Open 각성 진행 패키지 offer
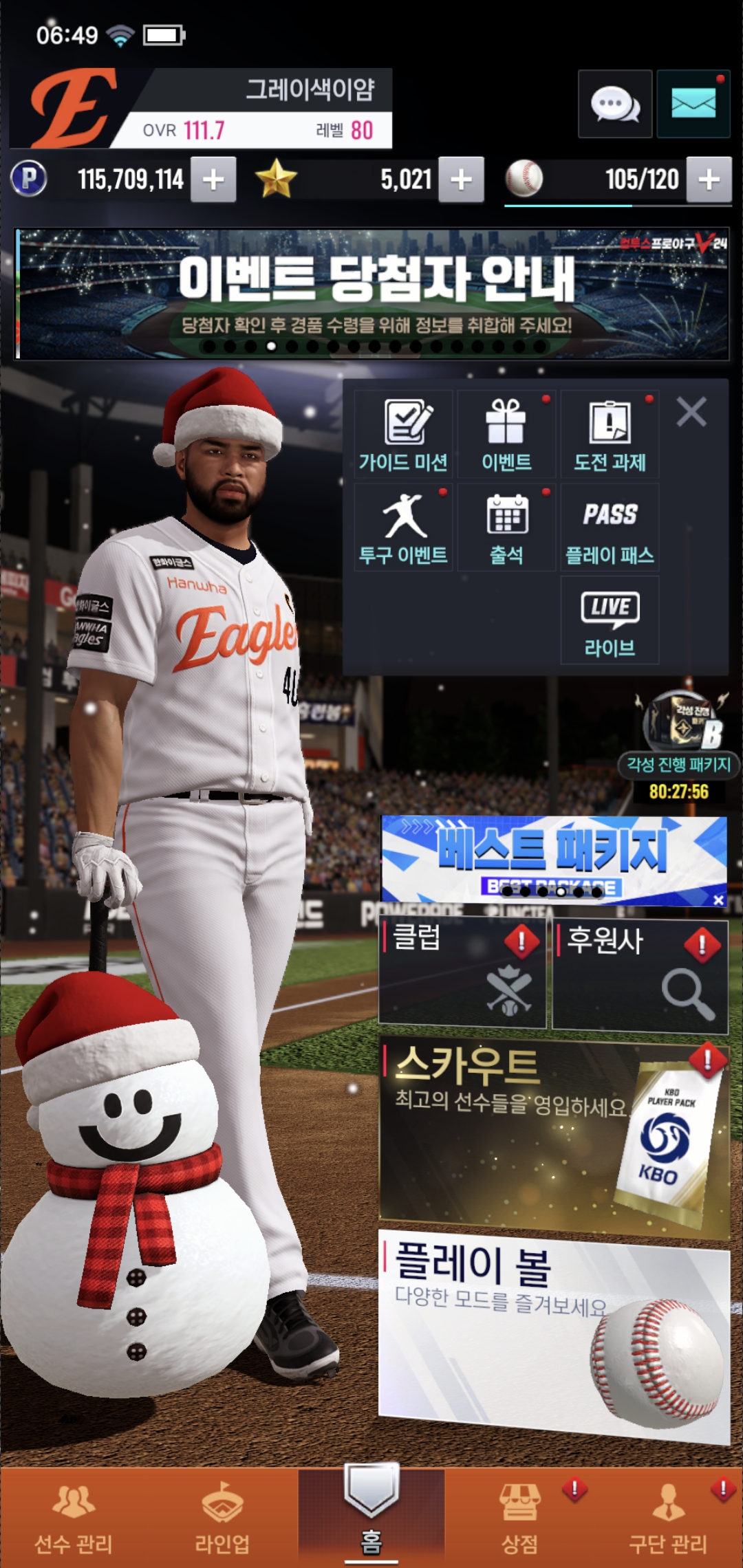743x1568 pixels. pyautogui.click(x=678, y=743)
